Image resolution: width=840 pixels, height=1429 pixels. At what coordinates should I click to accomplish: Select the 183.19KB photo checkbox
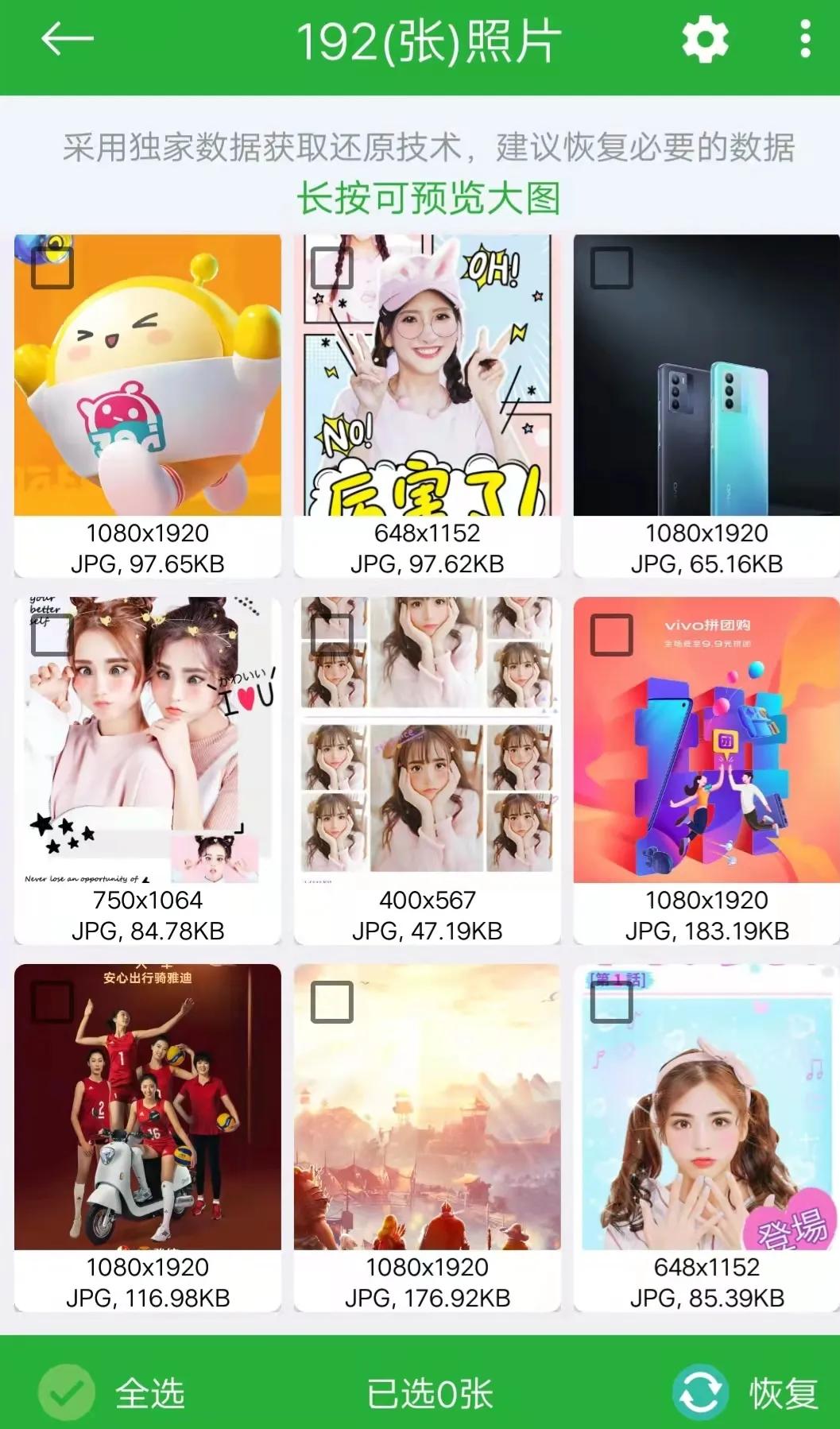click(x=612, y=634)
